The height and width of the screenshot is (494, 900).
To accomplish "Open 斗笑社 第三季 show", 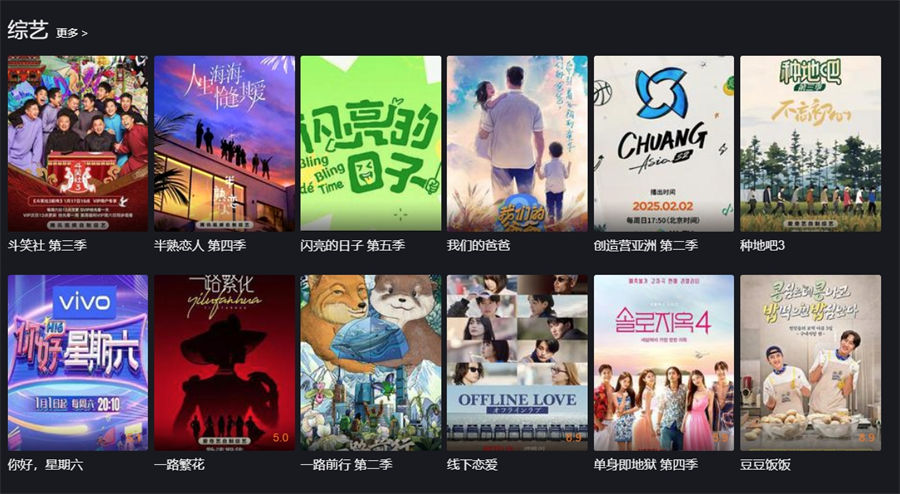I will click(x=78, y=143).
